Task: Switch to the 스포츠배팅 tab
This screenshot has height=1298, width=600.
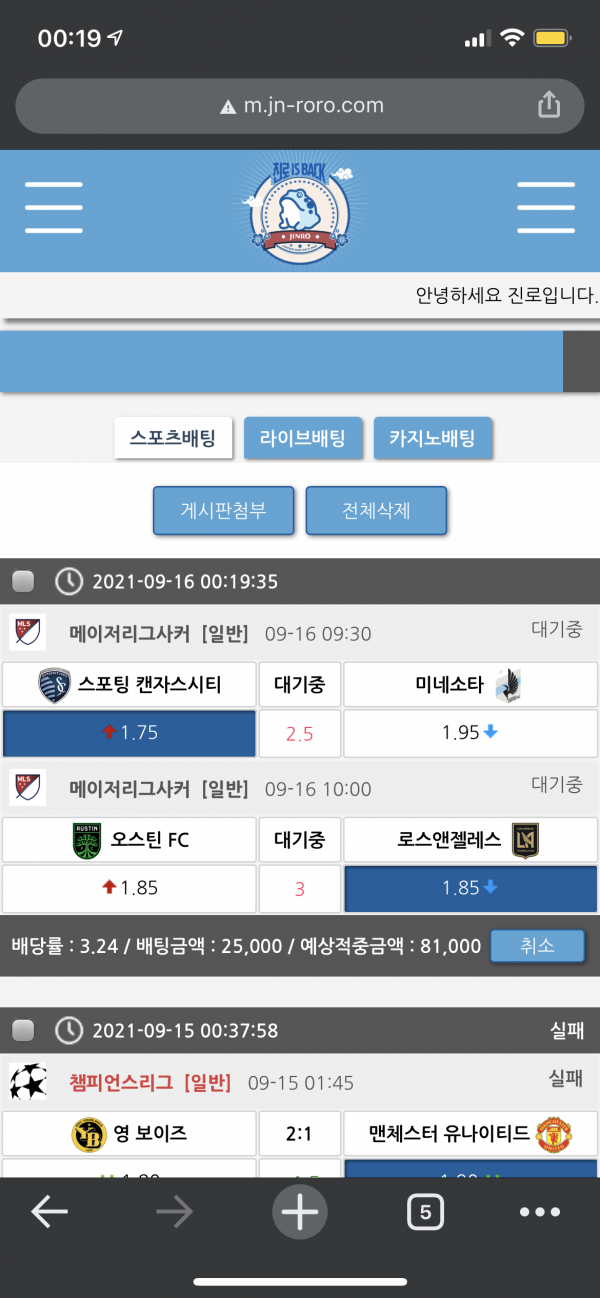Action: (x=172, y=438)
